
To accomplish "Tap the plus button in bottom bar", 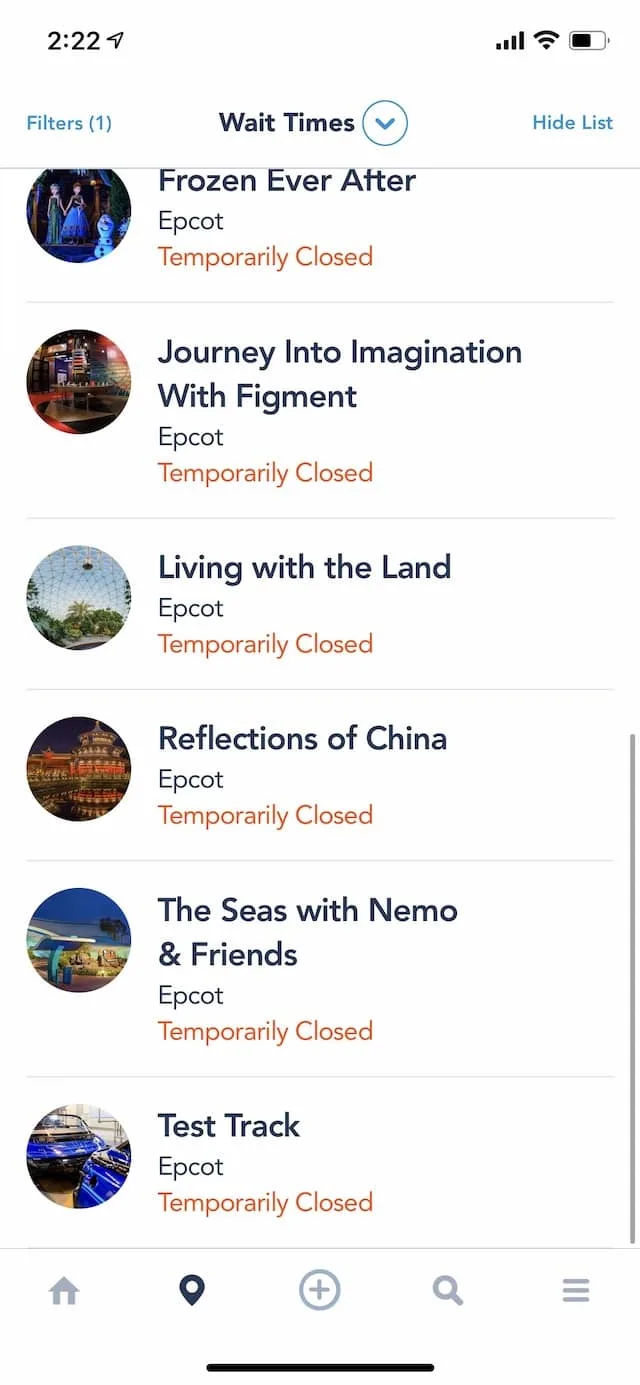I will coord(320,1291).
